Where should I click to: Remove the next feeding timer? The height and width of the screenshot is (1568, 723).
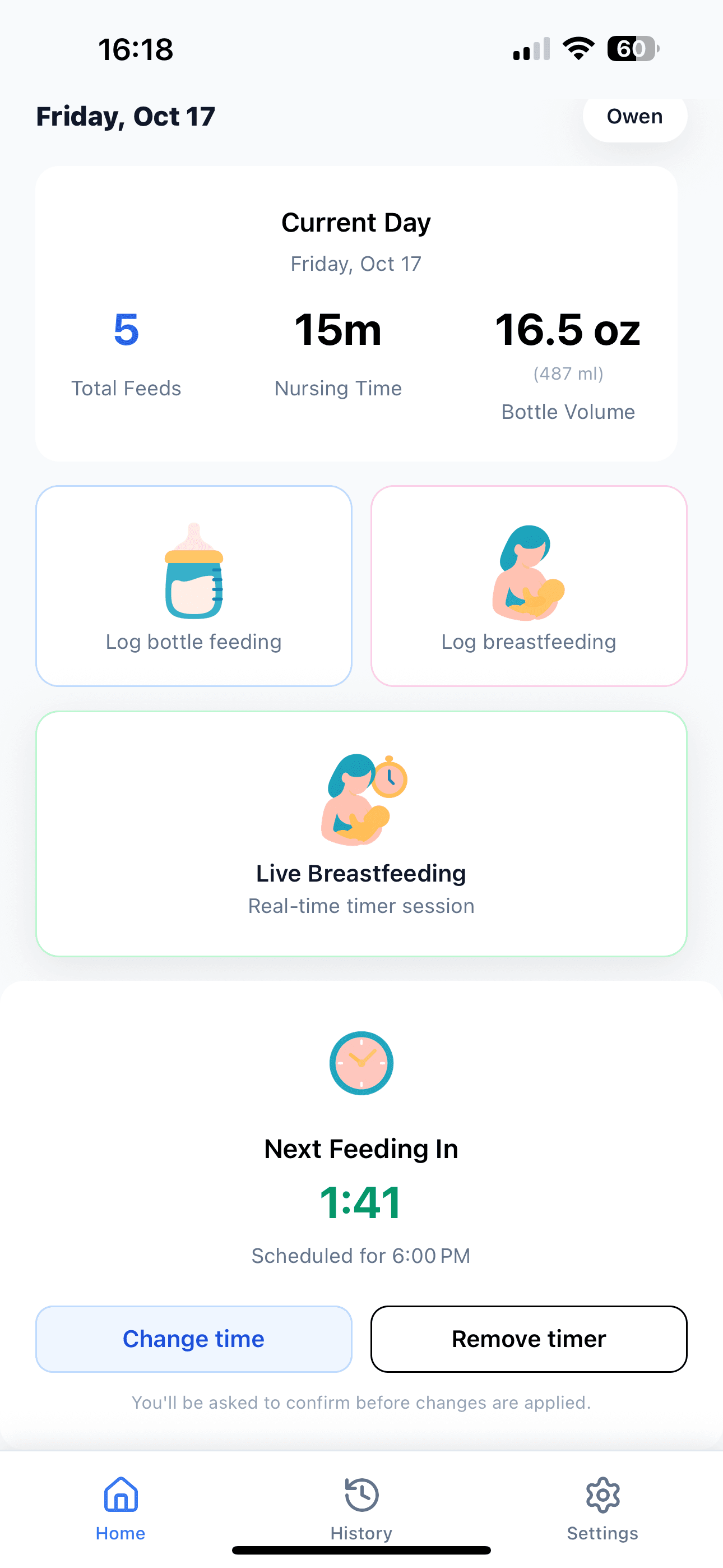point(529,1339)
